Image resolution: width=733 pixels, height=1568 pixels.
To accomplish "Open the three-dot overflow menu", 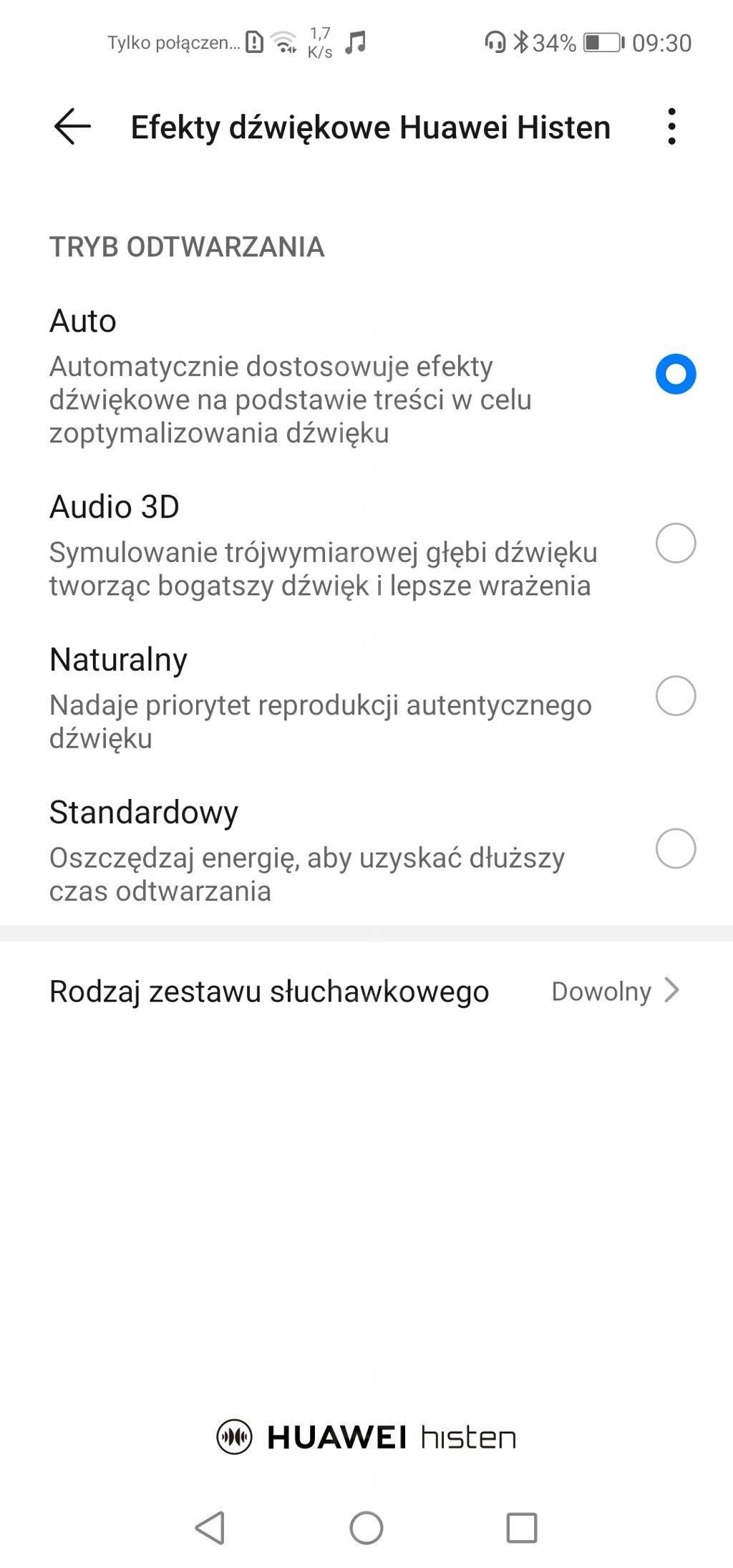I will [671, 127].
